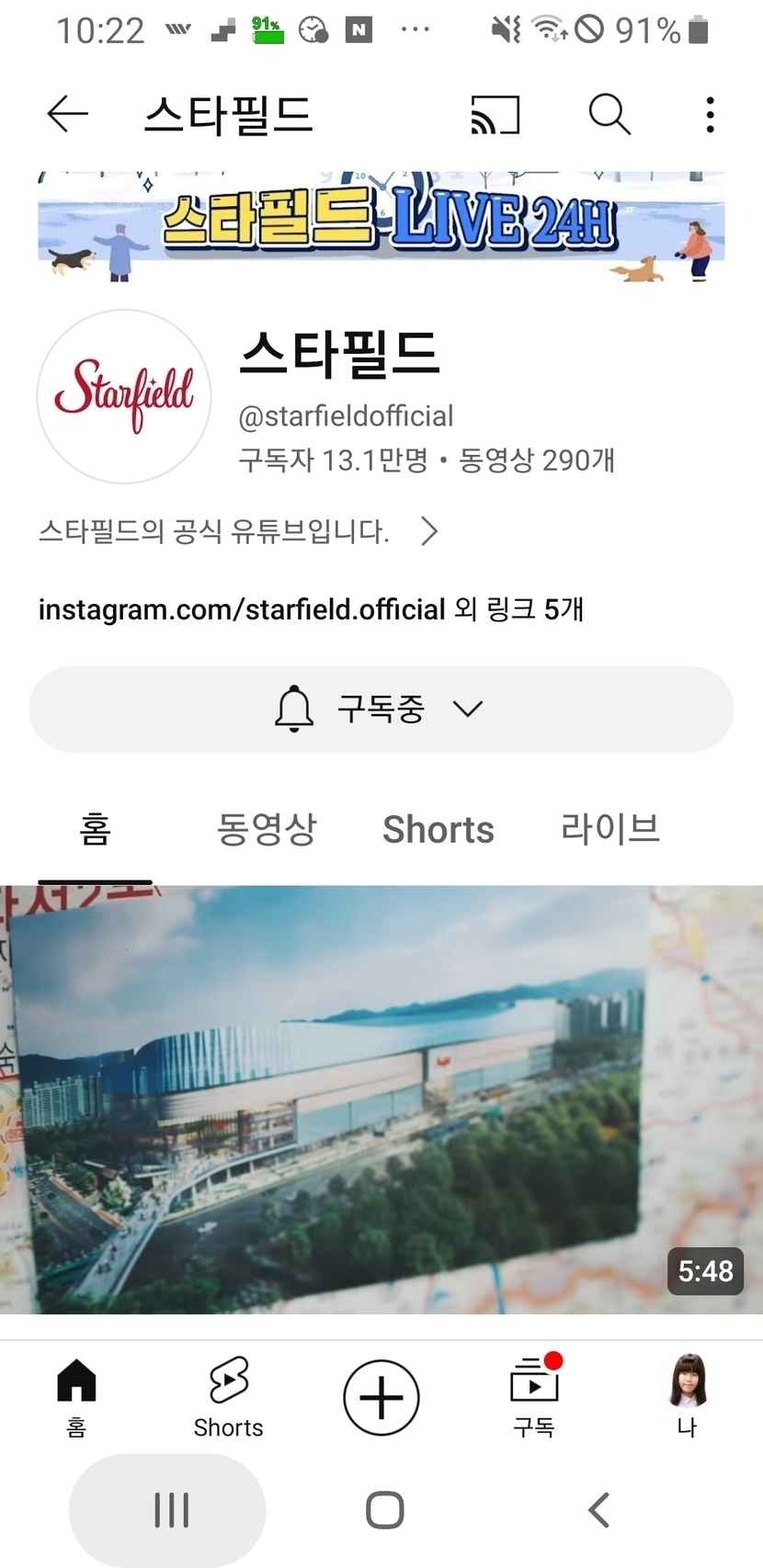This screenshot has width=763, height=1568.
Task: Open recent apps from the system bar
Action: pos(171,1509)
